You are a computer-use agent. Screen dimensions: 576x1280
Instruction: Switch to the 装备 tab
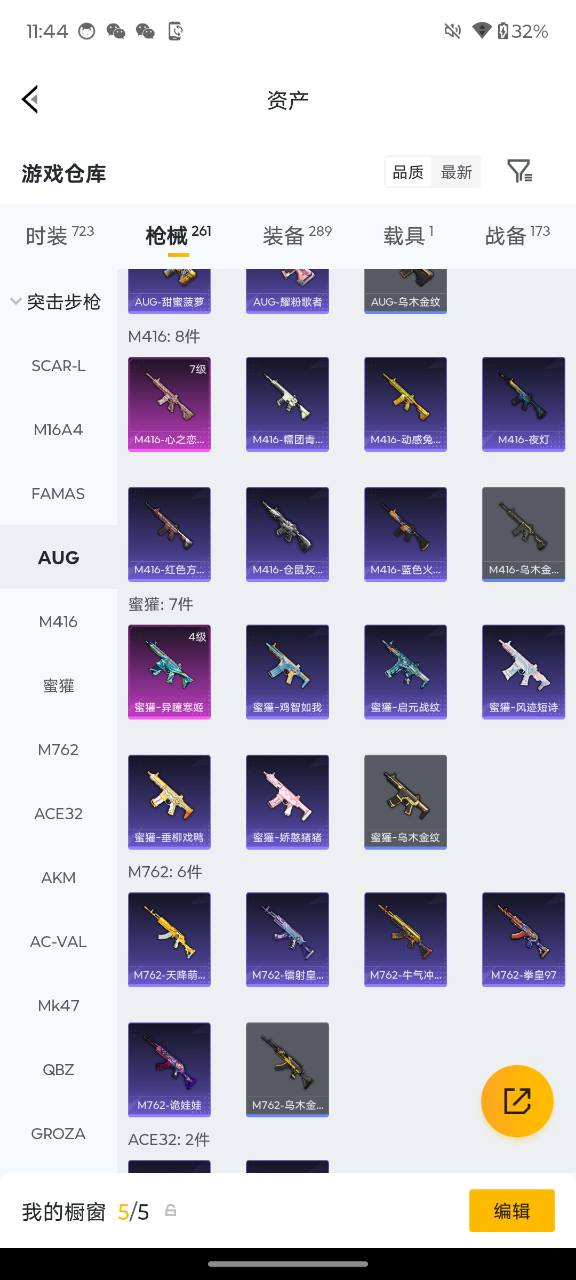(297, 235)
